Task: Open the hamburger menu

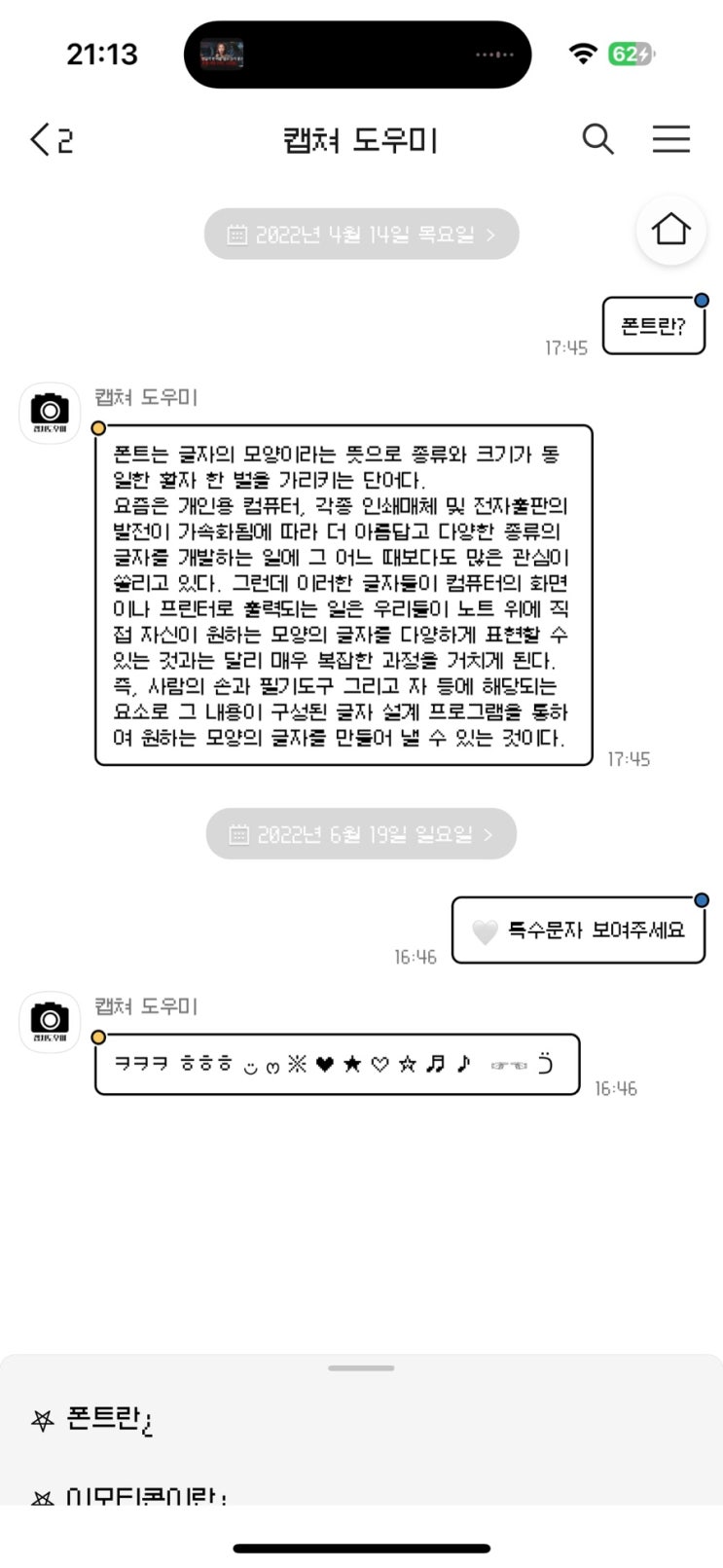Action: pos(670,140)
